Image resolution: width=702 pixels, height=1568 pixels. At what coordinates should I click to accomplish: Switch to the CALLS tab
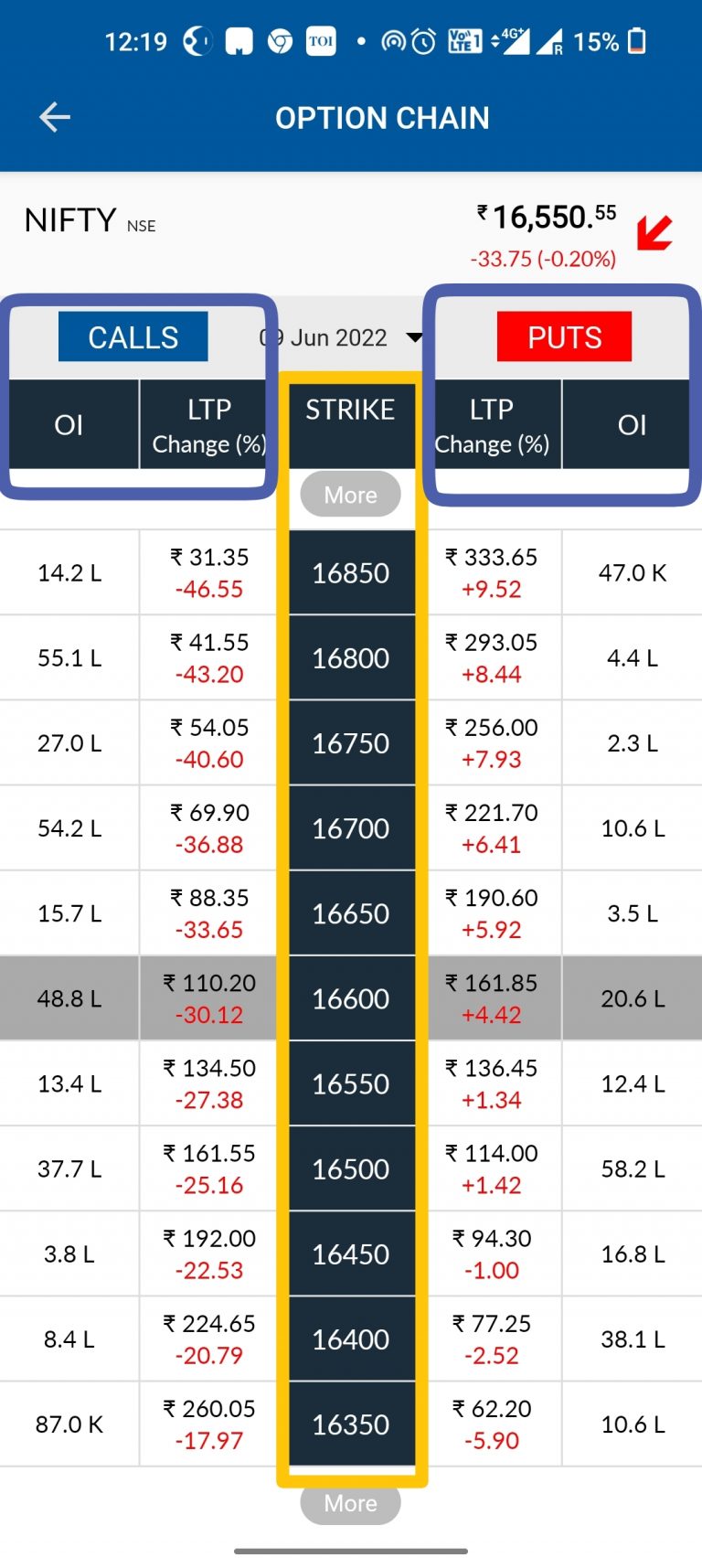[133, 336]
